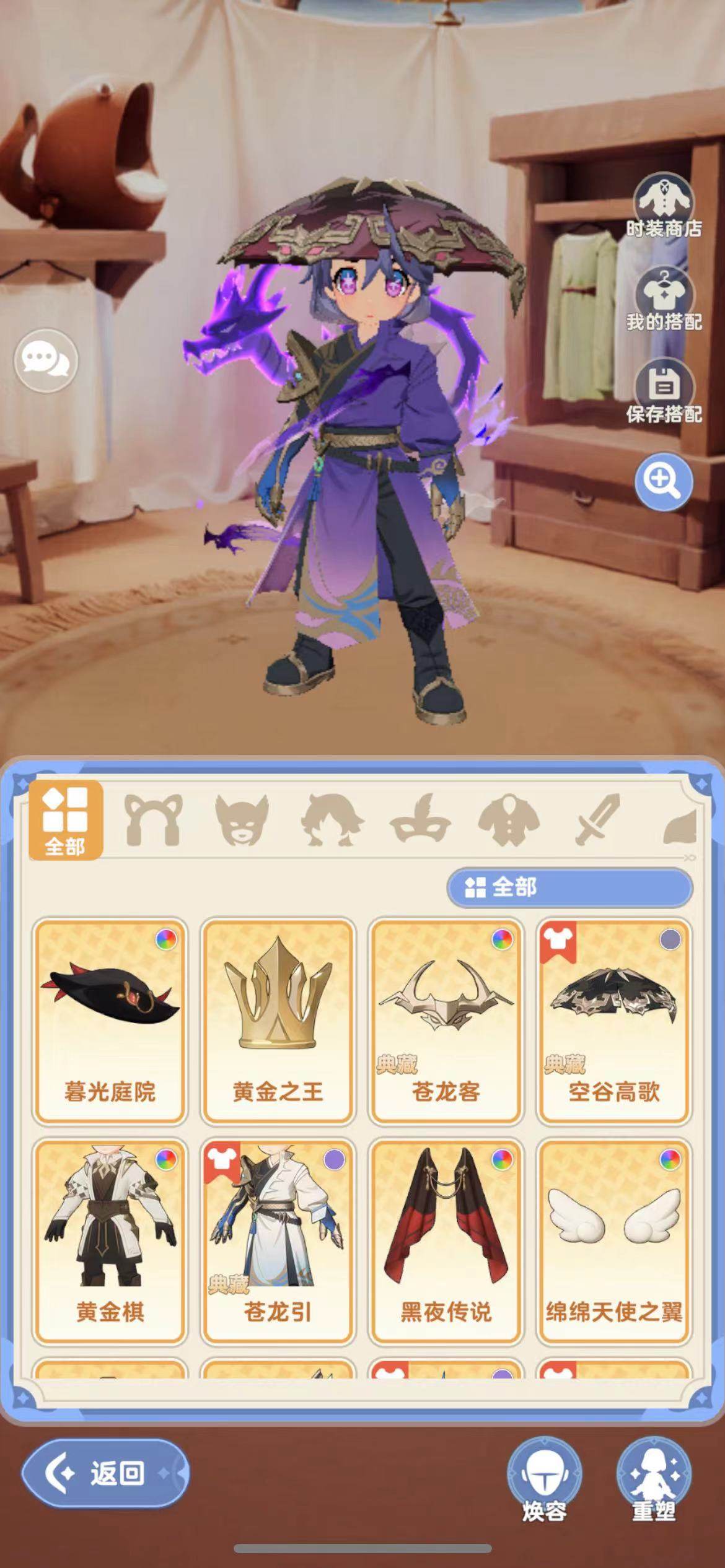The width and height of the screenshot is (725, 1568).
Task: Select the 绵绵天使之翼 wings item
Action: [613, 1241]
